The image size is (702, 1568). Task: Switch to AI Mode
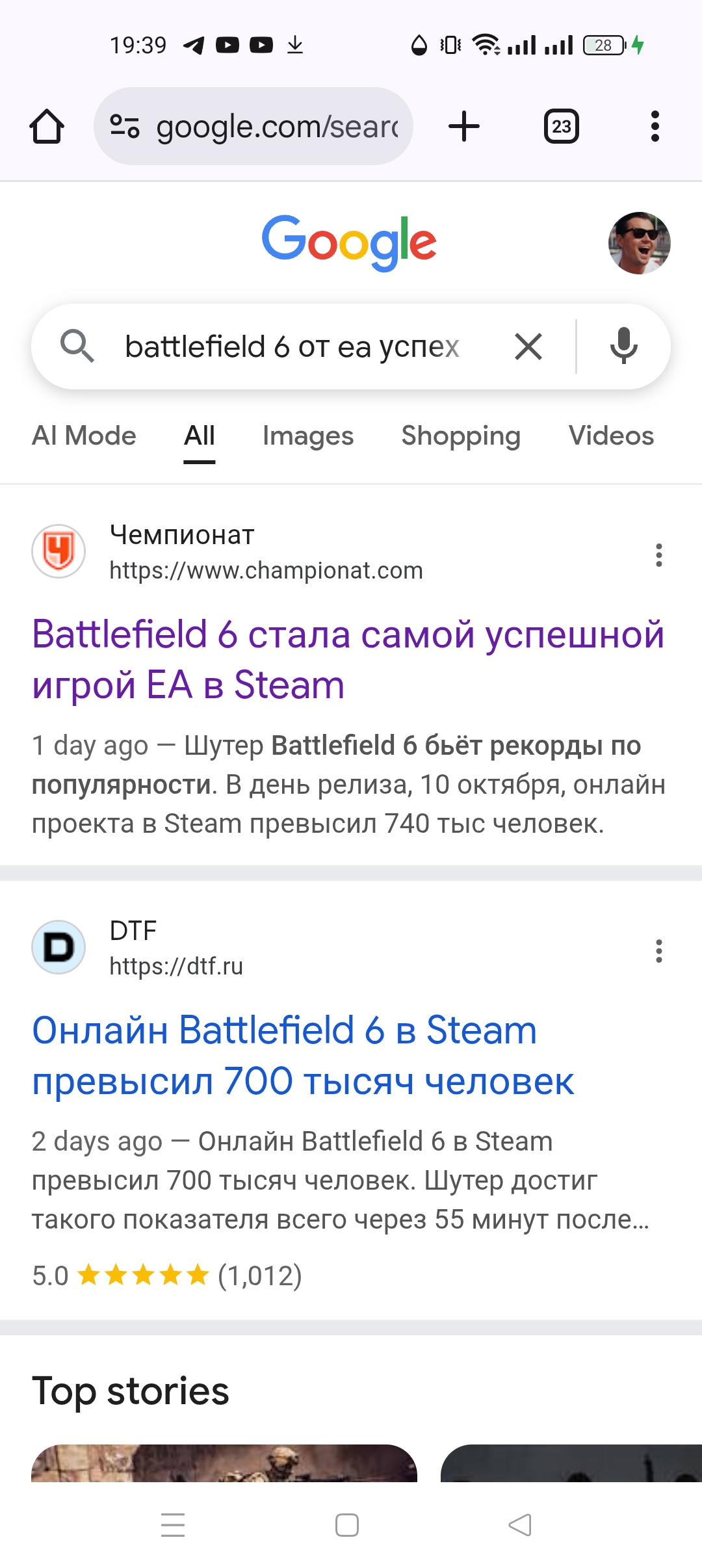click(x=84, y=436)
